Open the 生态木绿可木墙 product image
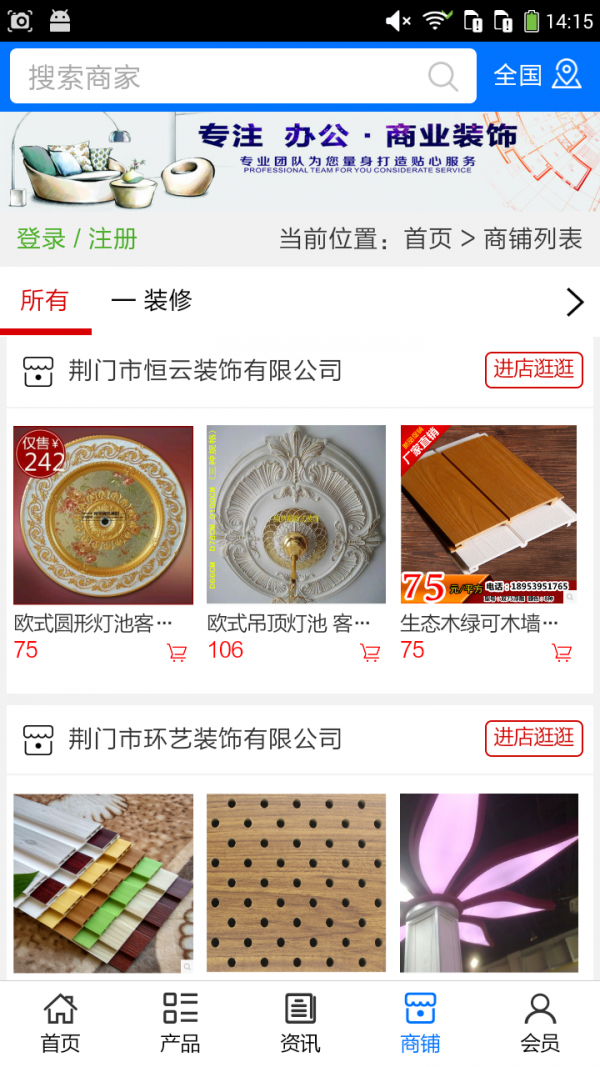 pos(489,515)
